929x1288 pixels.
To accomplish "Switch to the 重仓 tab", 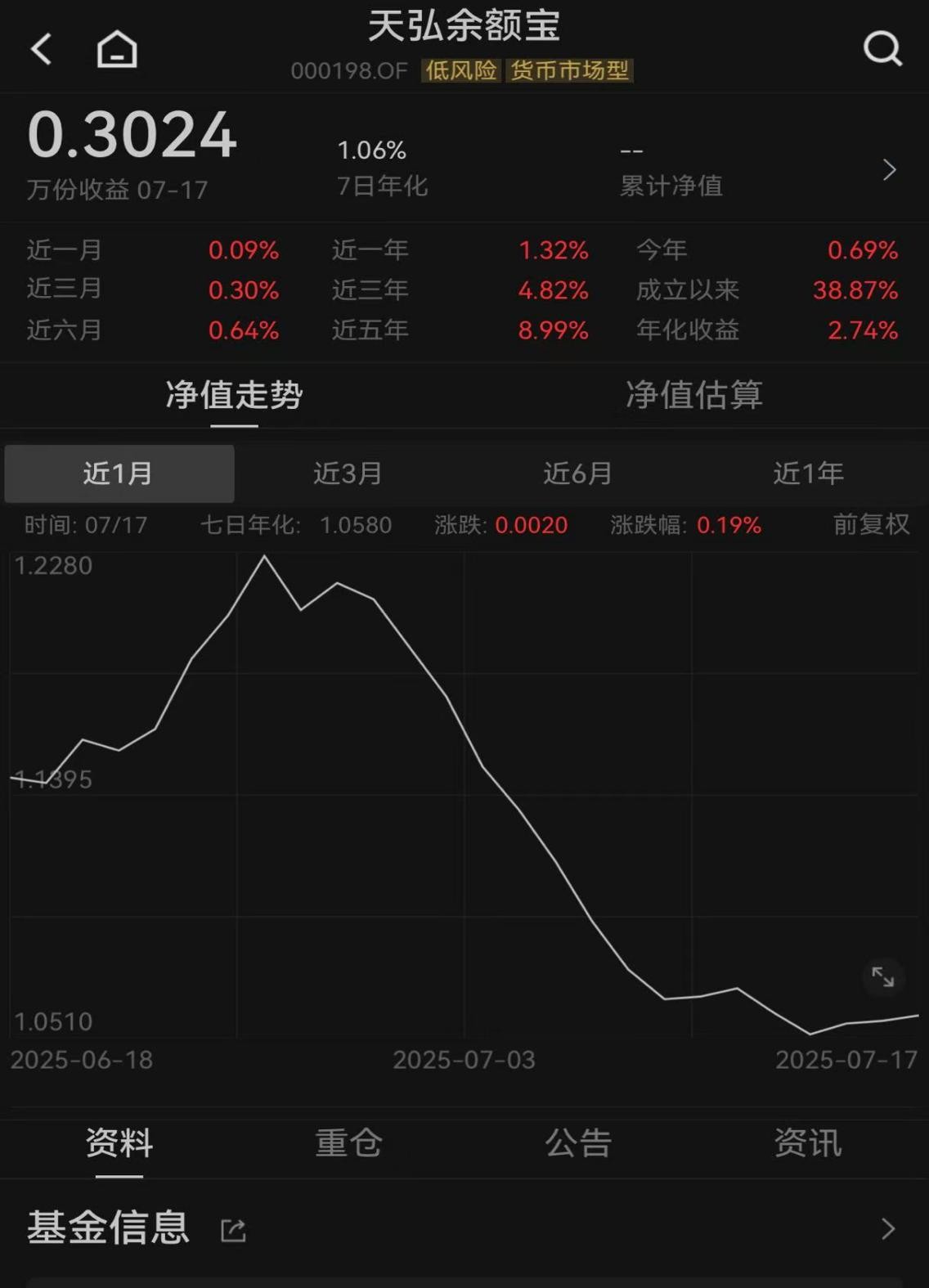I will coord(349,1143).
